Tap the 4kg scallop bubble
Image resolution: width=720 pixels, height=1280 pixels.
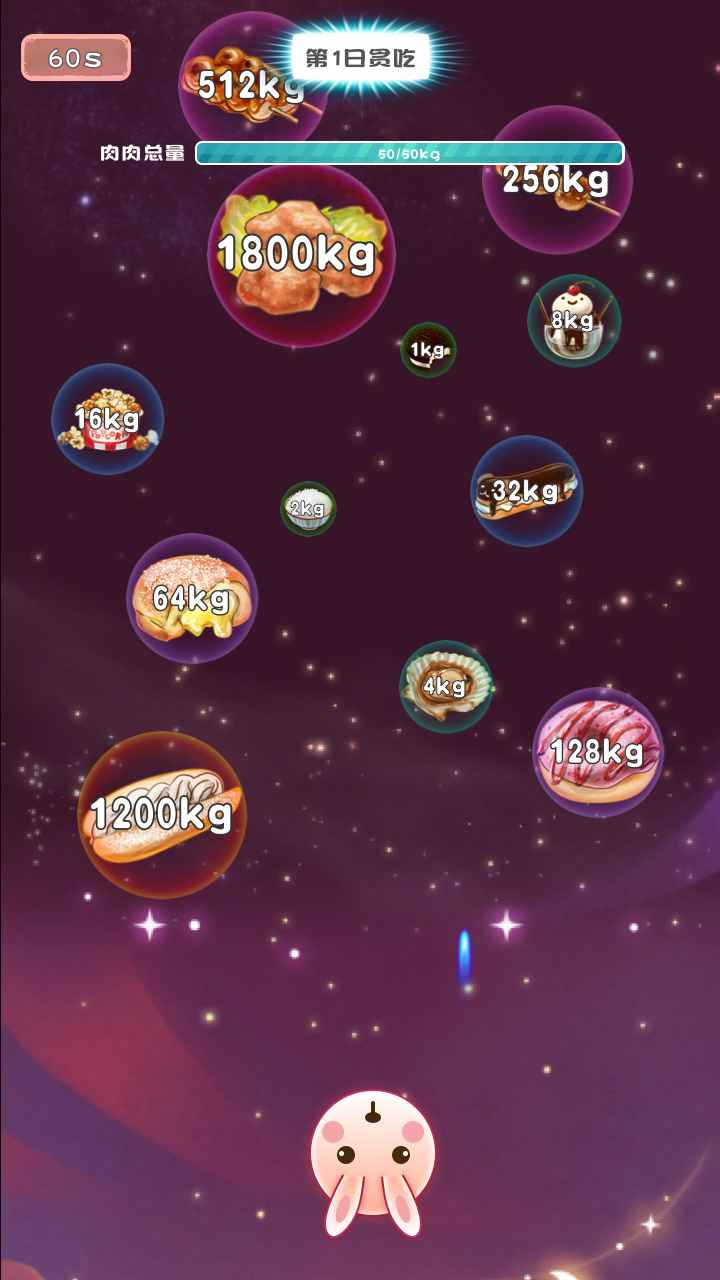click(445, 686)
